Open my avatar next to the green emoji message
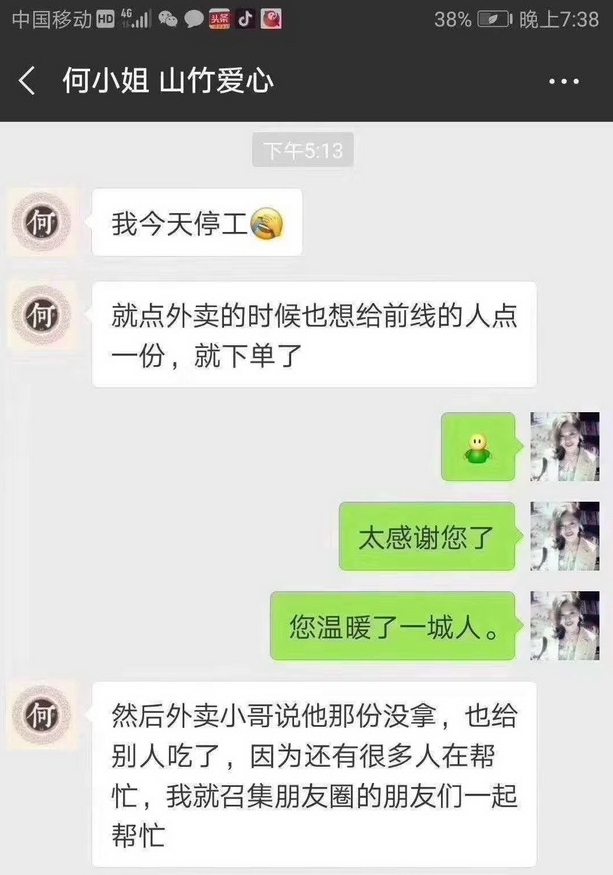Viewport: 613px width, 875px height. tap(564, 447)
